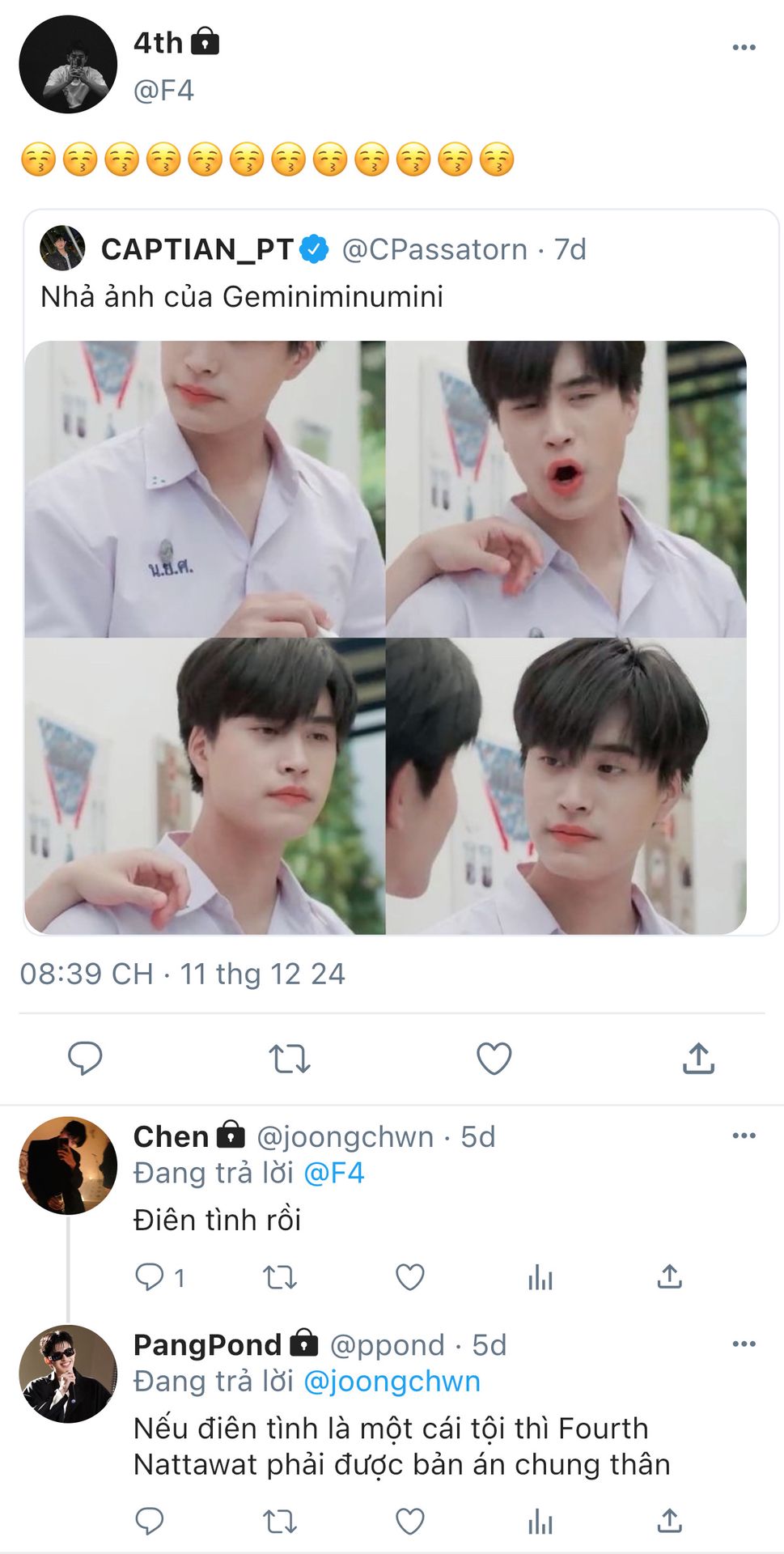
Task: Open the overflow menu on 4th's tweet
Action: (744, 48)
